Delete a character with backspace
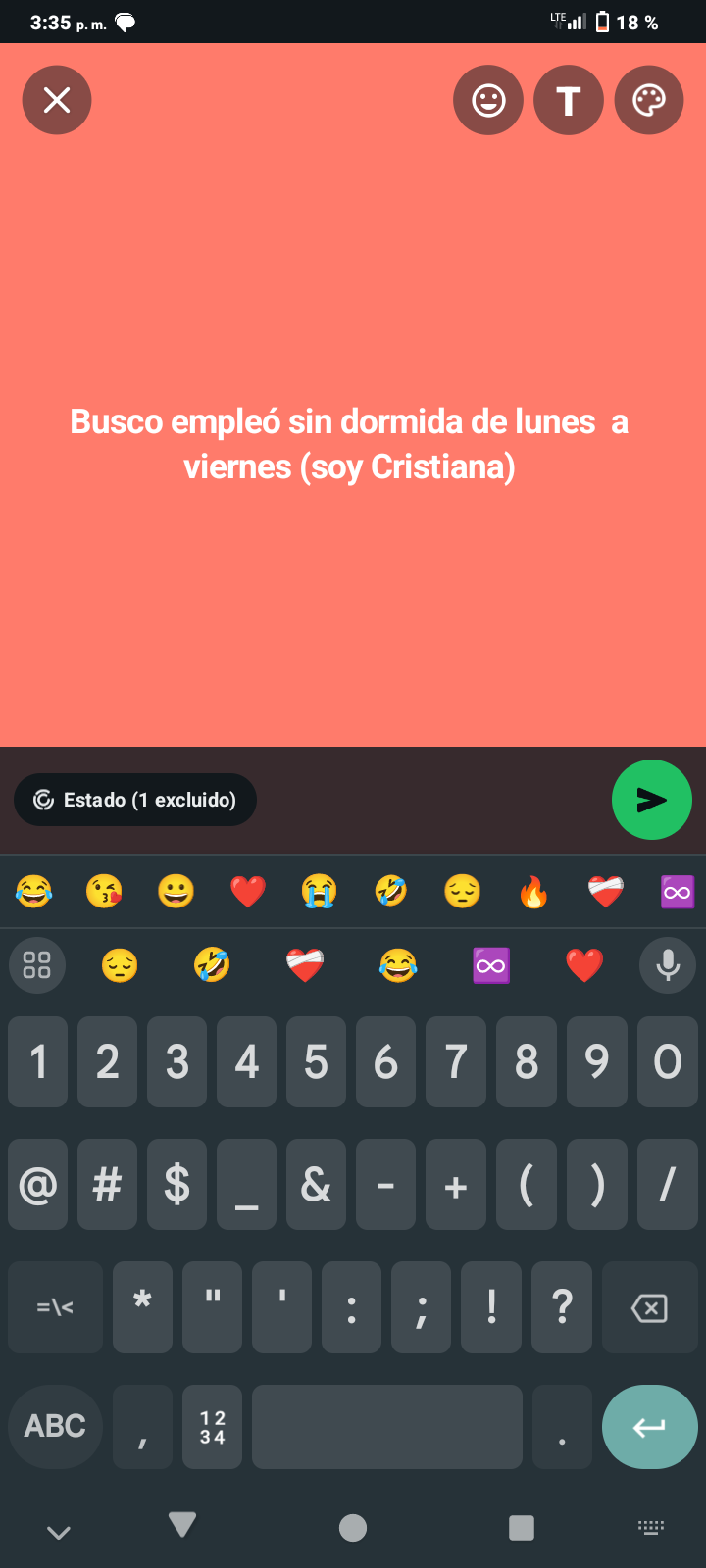Image resolution: width=706 pixels, height=1568 pixels. click(649, 1307)
